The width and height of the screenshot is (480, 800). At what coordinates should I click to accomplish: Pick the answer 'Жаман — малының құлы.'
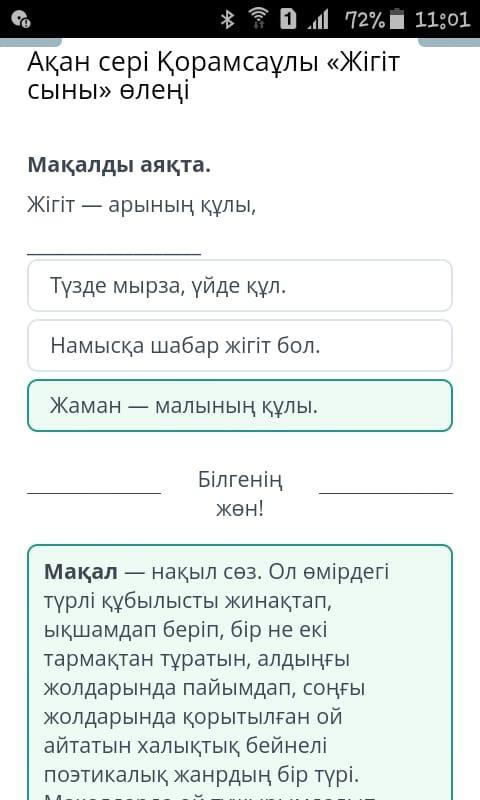click(240, 406)
